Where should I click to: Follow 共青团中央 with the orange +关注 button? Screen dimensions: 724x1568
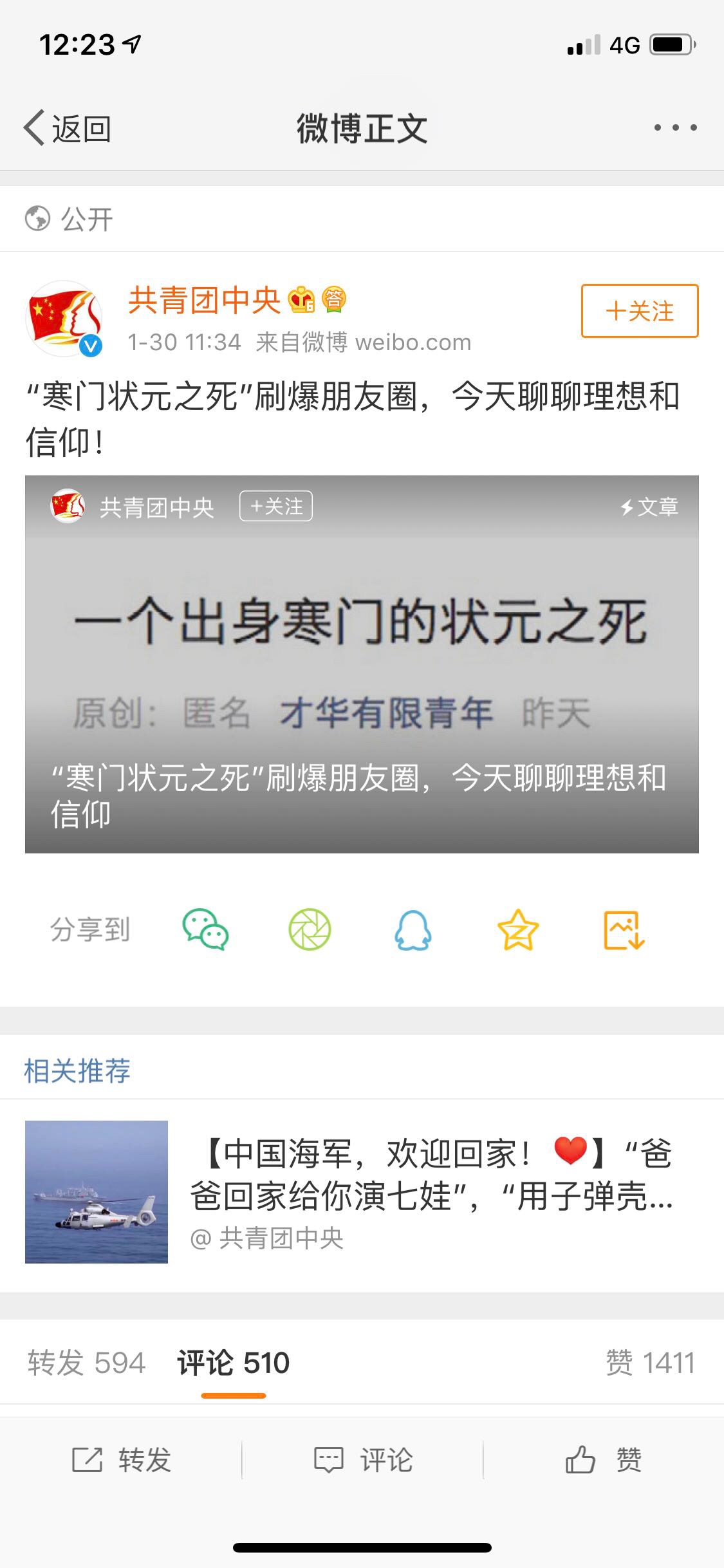(x=640, y=311)
